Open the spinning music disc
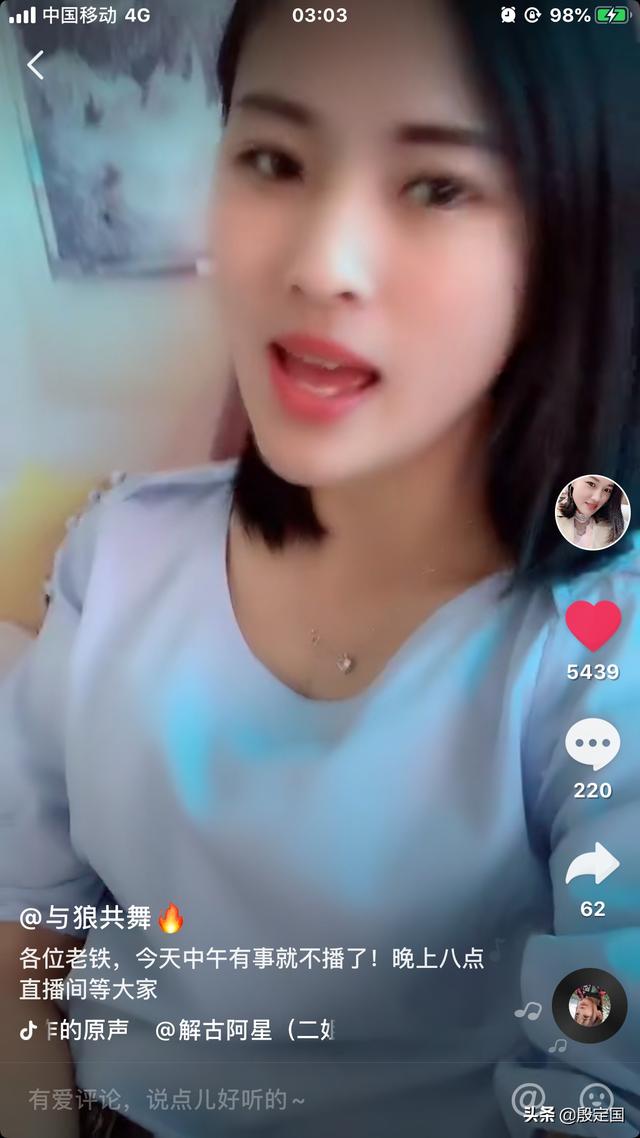This screenshot has height=1138, width=640. 589,1006
